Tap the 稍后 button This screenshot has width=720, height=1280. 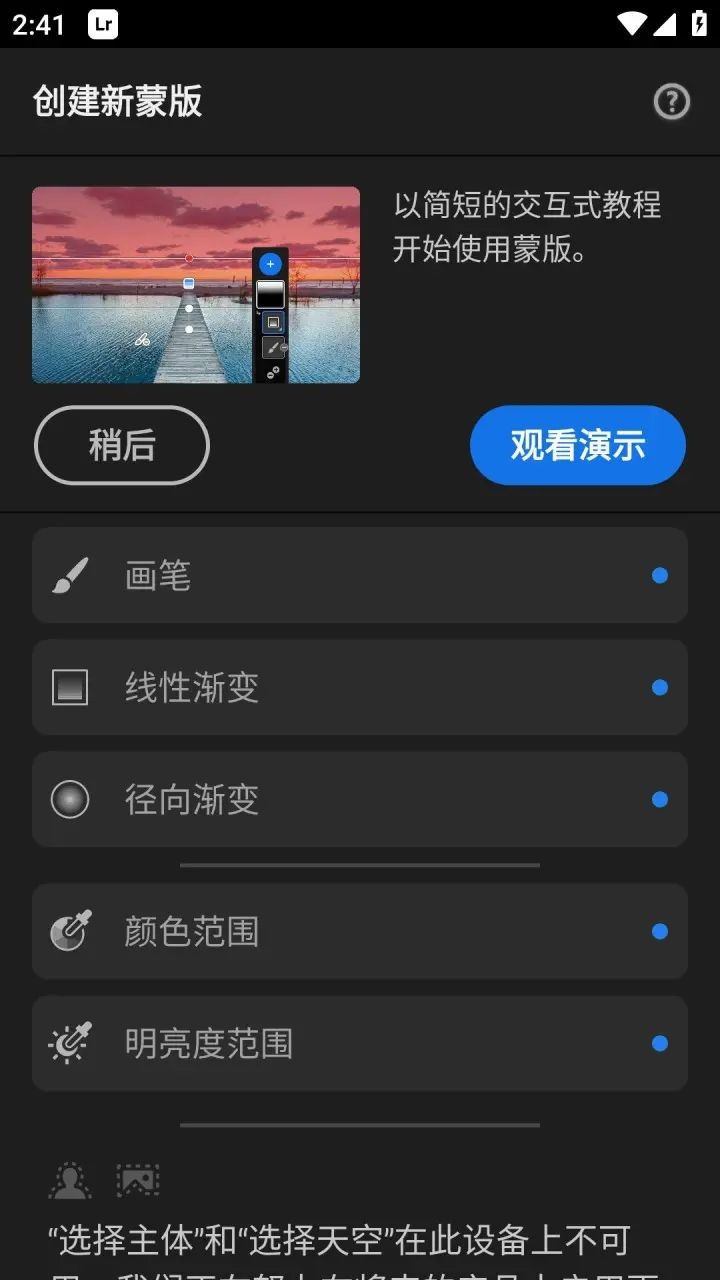point(122,446)
